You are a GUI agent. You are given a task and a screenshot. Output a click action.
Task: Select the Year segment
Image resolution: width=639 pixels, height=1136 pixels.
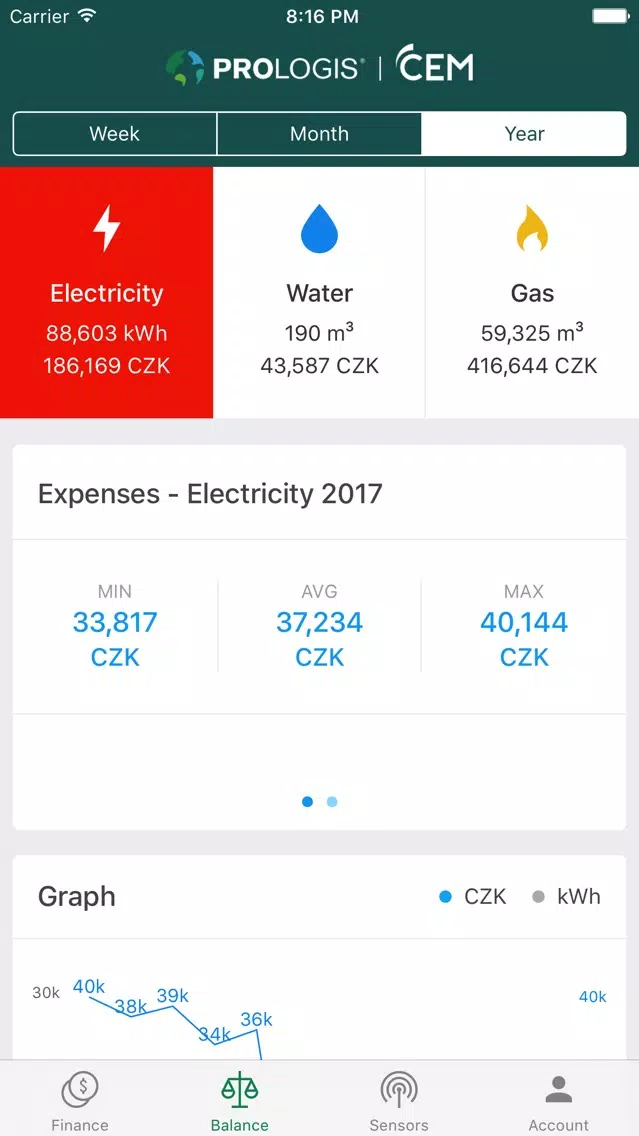coord(524,133)
